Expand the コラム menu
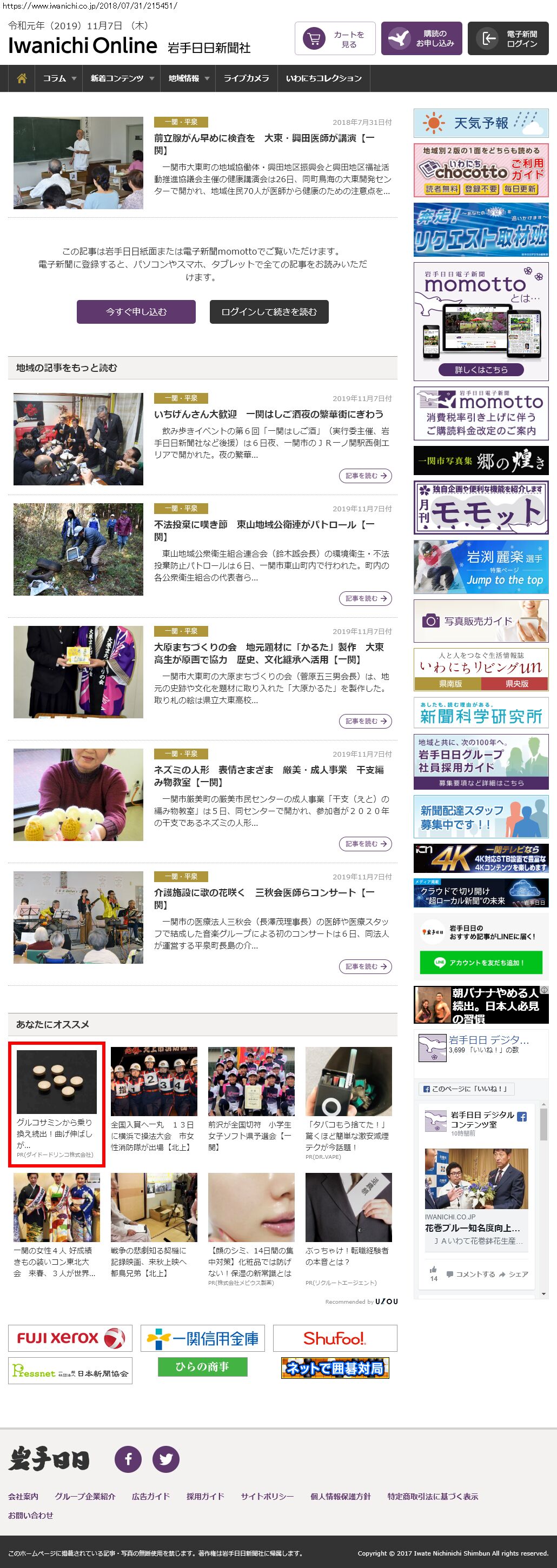This screenshot has width=557, height=1568. (x=59, y=78)
